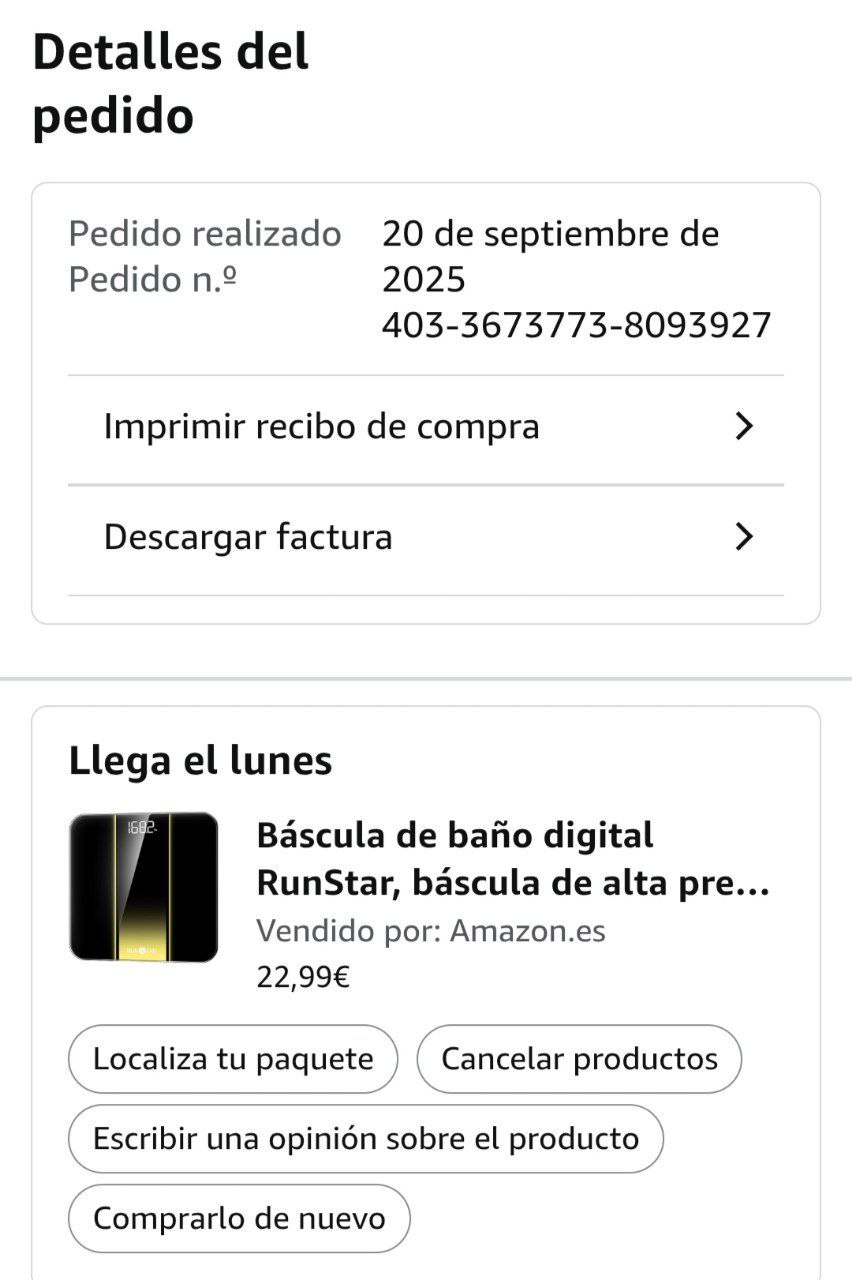Open Descargar factura row

click(425, 538)
